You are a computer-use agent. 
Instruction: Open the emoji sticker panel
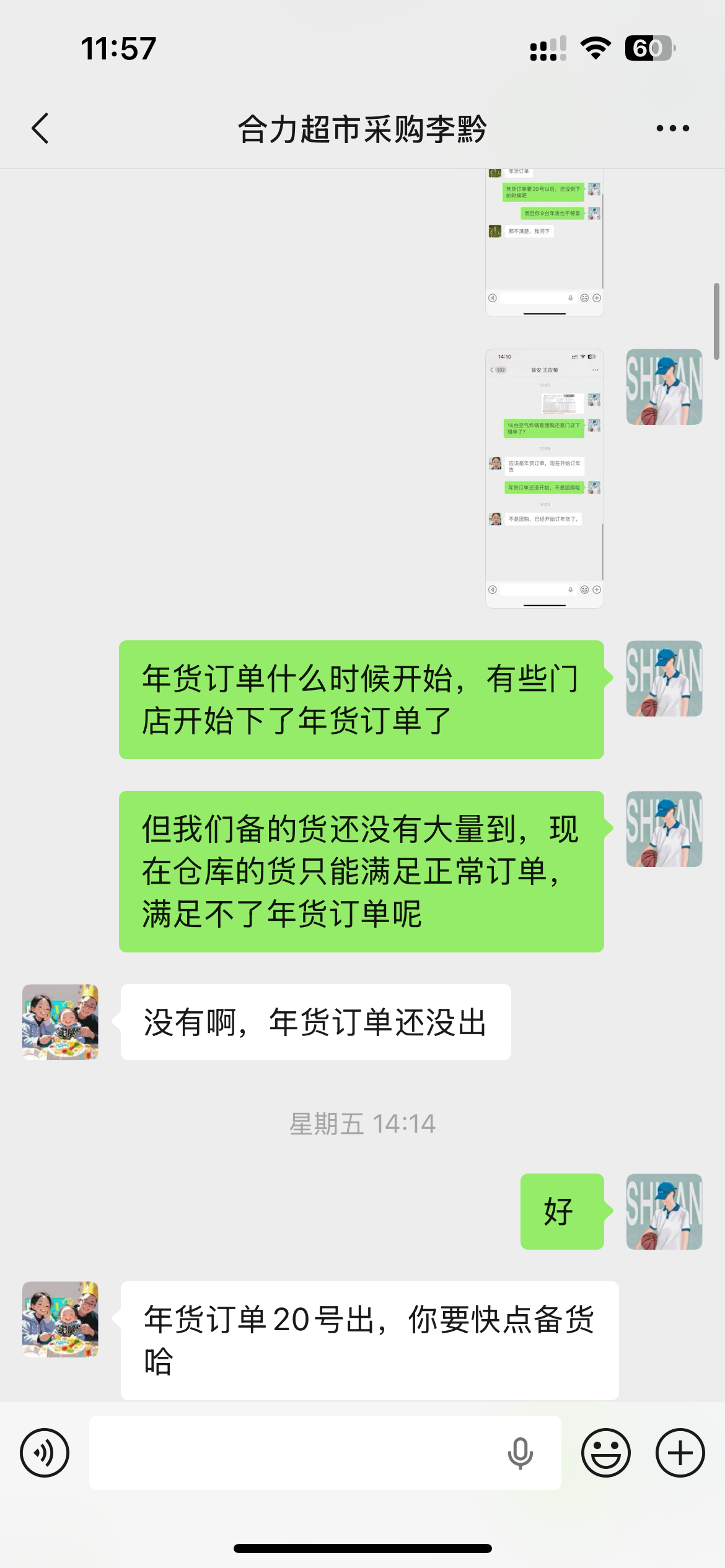pos(605,1452)
